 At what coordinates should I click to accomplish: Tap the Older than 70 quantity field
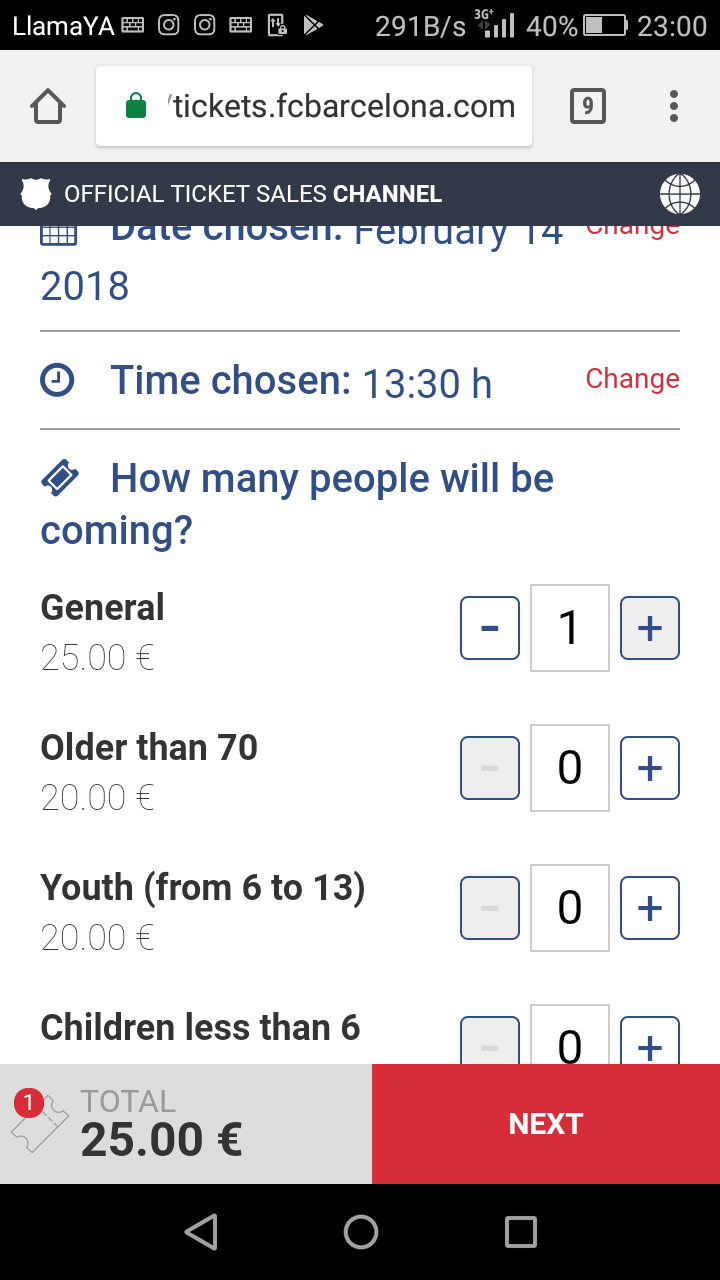coord(570,768)
